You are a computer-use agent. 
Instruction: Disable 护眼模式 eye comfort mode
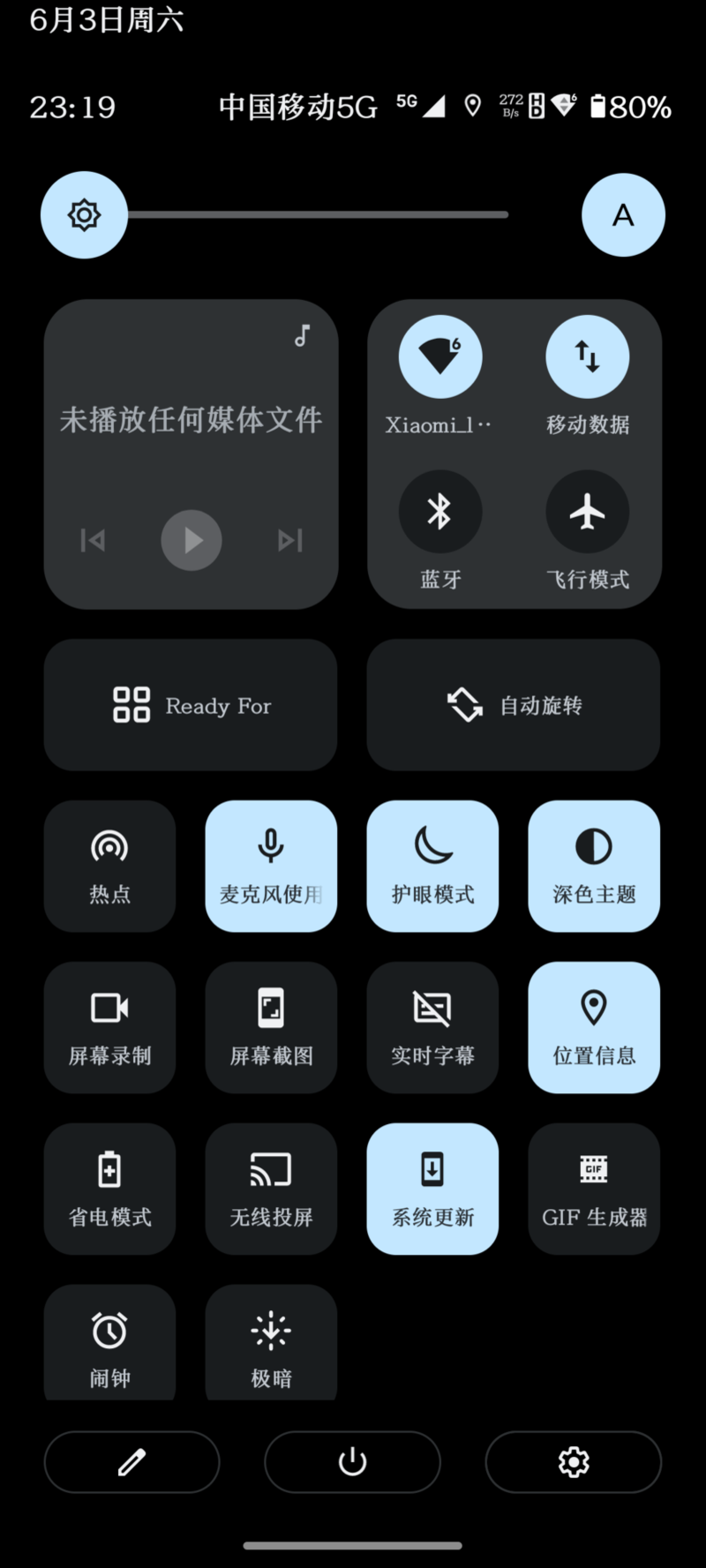click(432, 867)
